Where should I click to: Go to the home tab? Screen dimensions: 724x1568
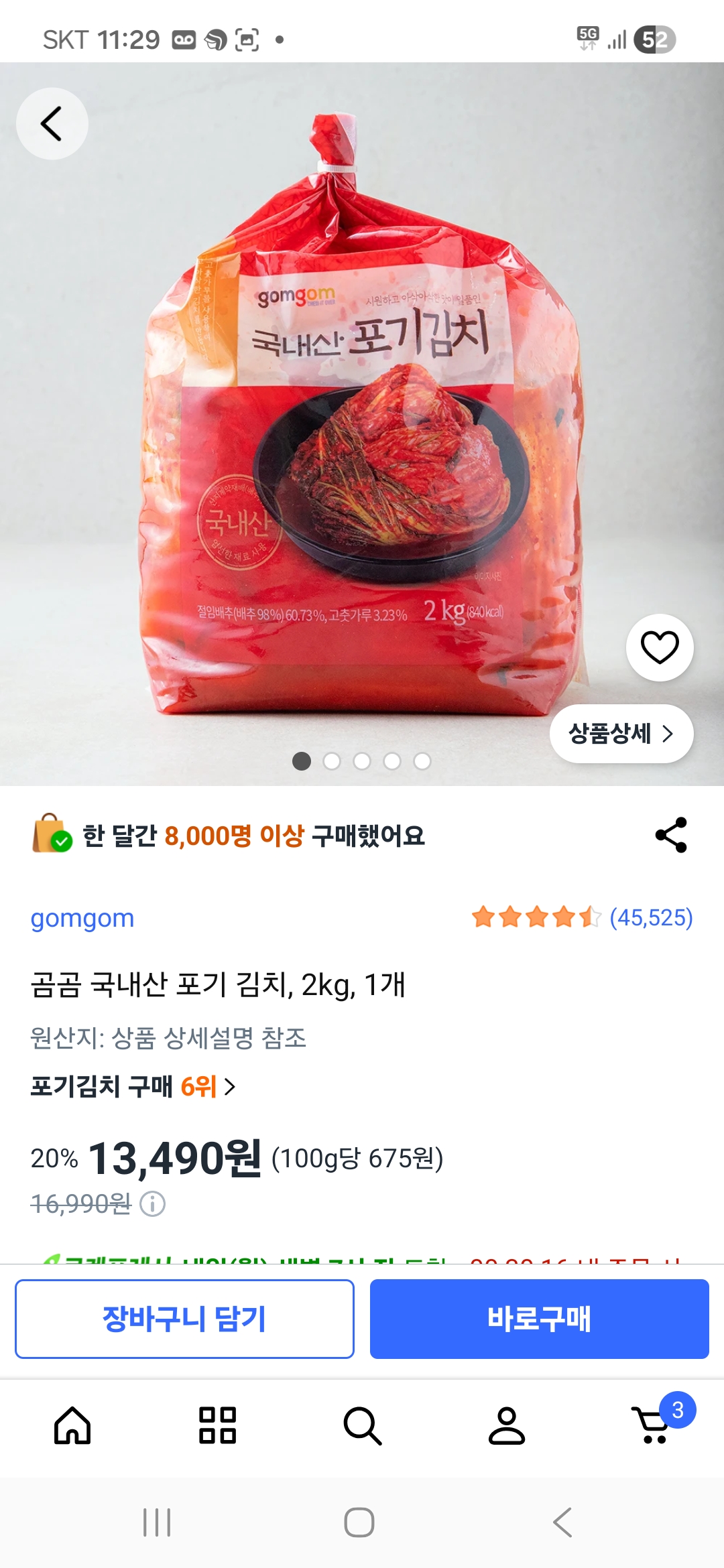click(72, 1425)
